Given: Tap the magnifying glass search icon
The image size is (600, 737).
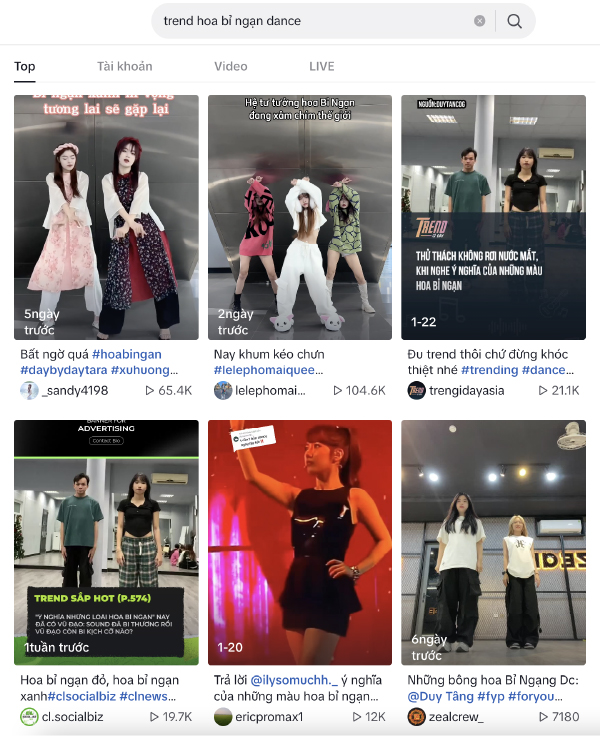Looking at the screenshot, I should coord(515,21).
